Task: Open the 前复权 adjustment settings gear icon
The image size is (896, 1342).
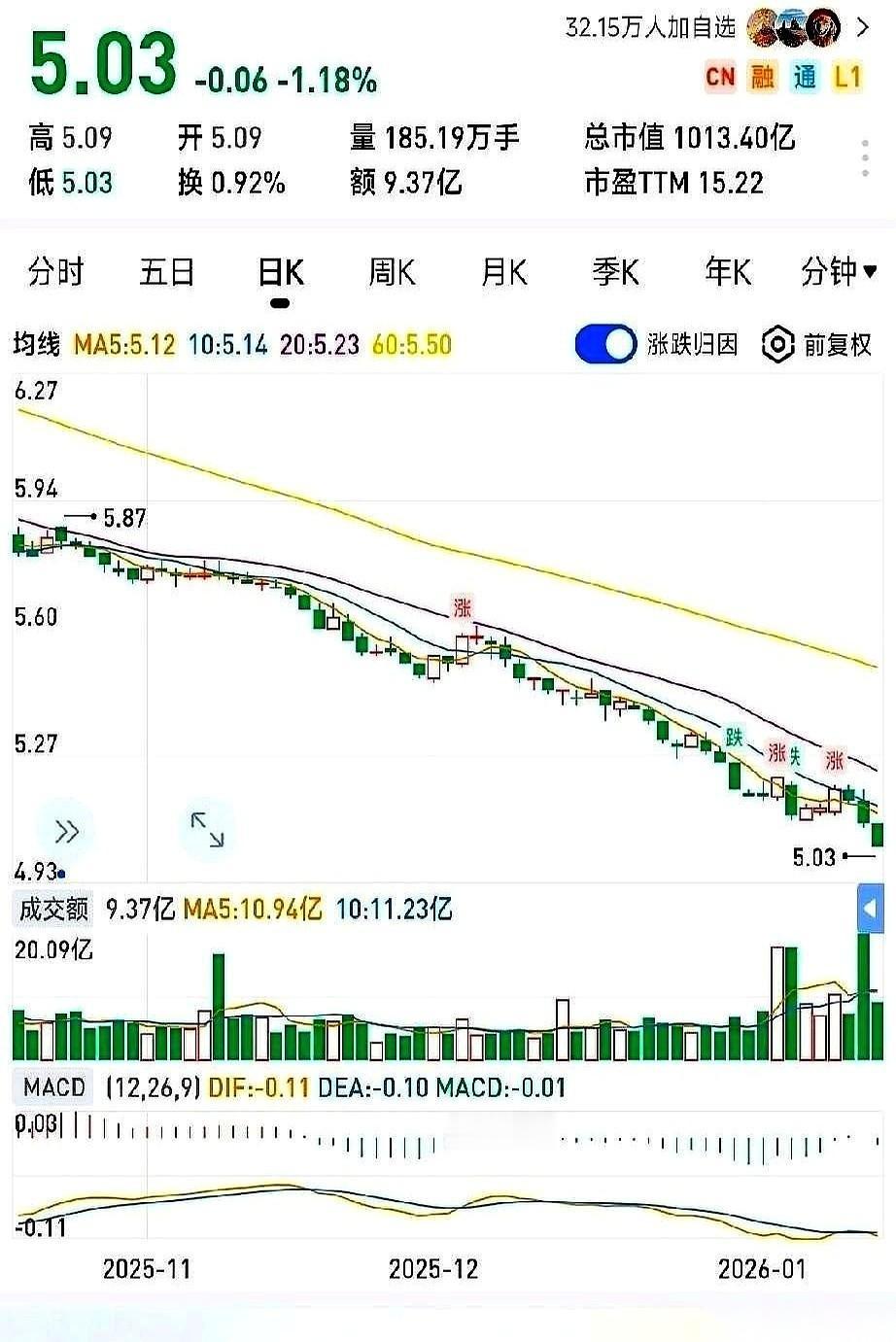Action: (777, 344)
